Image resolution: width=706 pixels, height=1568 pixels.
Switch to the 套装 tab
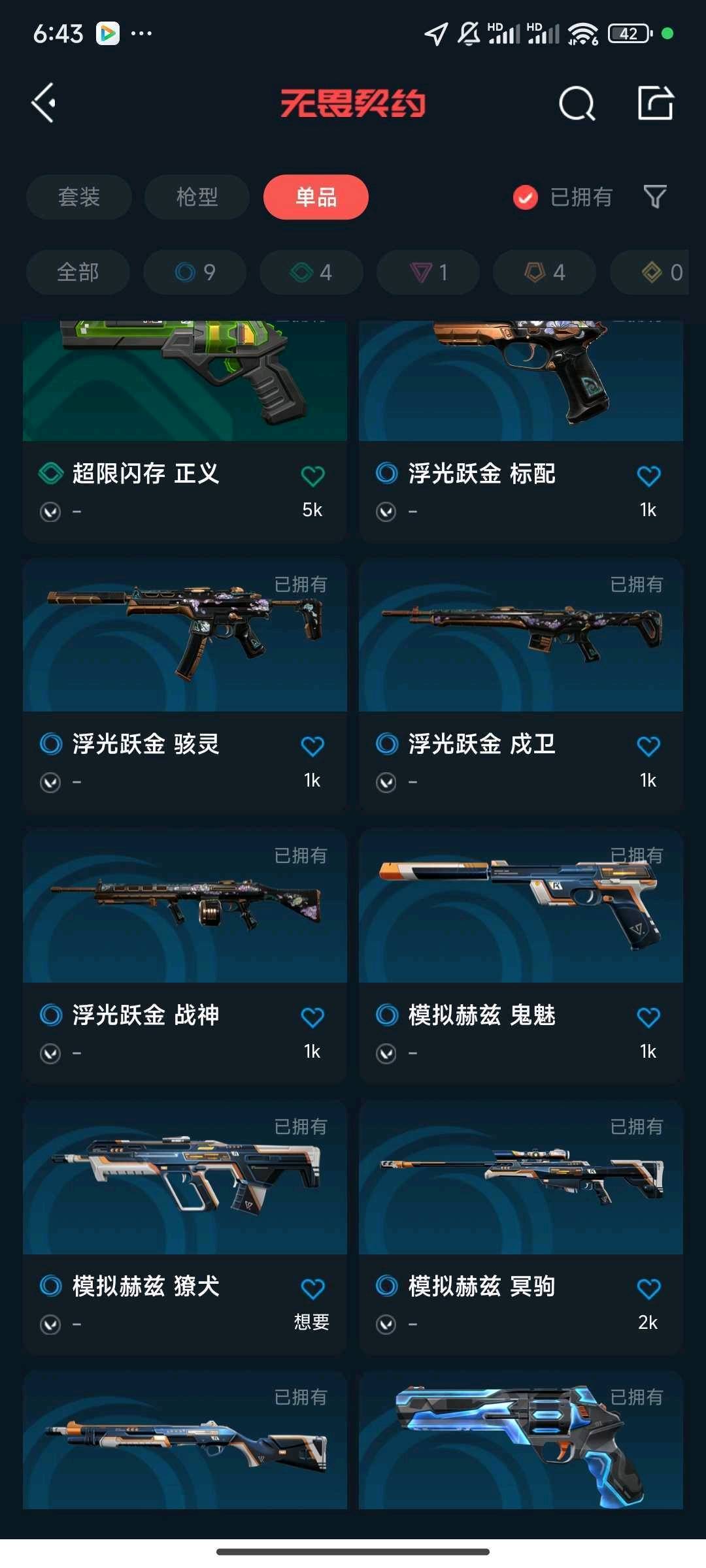coord(79,197)
